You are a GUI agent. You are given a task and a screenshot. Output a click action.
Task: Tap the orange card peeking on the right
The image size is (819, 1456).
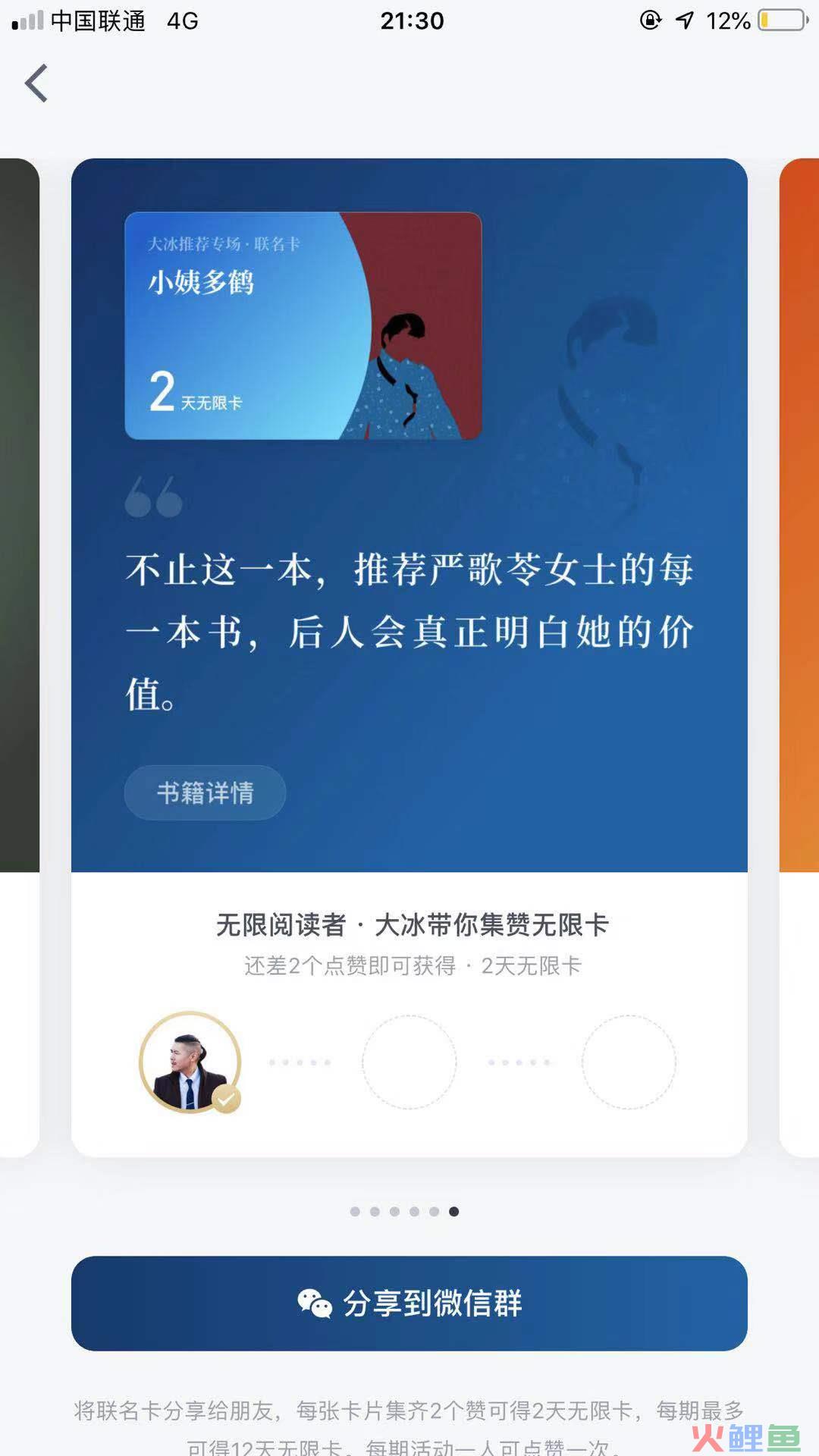[x=800, y=516]
